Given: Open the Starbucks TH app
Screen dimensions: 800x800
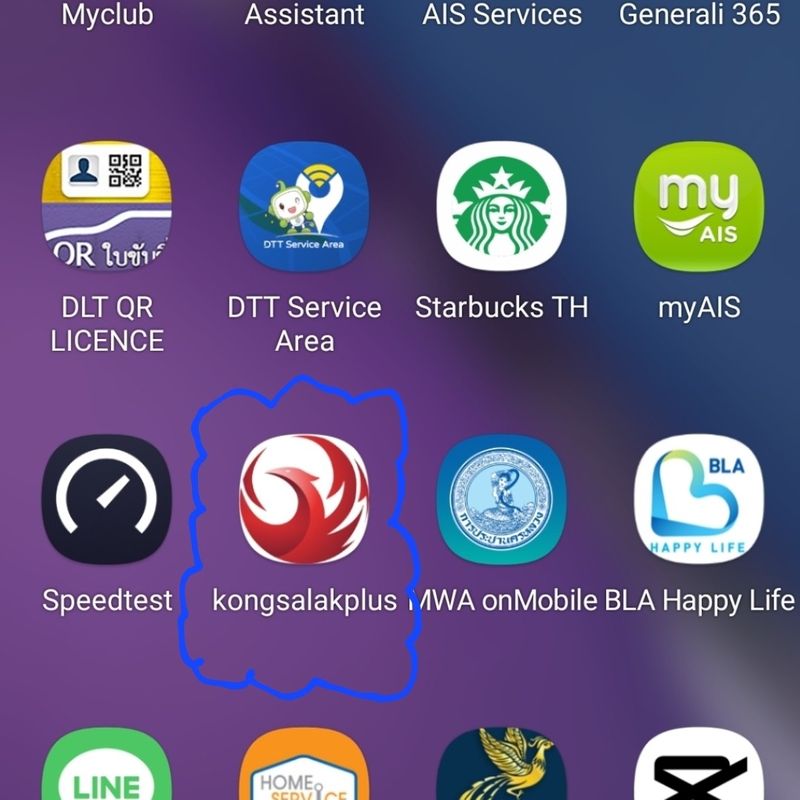Looking at the screenshot, I should (501, 205).
